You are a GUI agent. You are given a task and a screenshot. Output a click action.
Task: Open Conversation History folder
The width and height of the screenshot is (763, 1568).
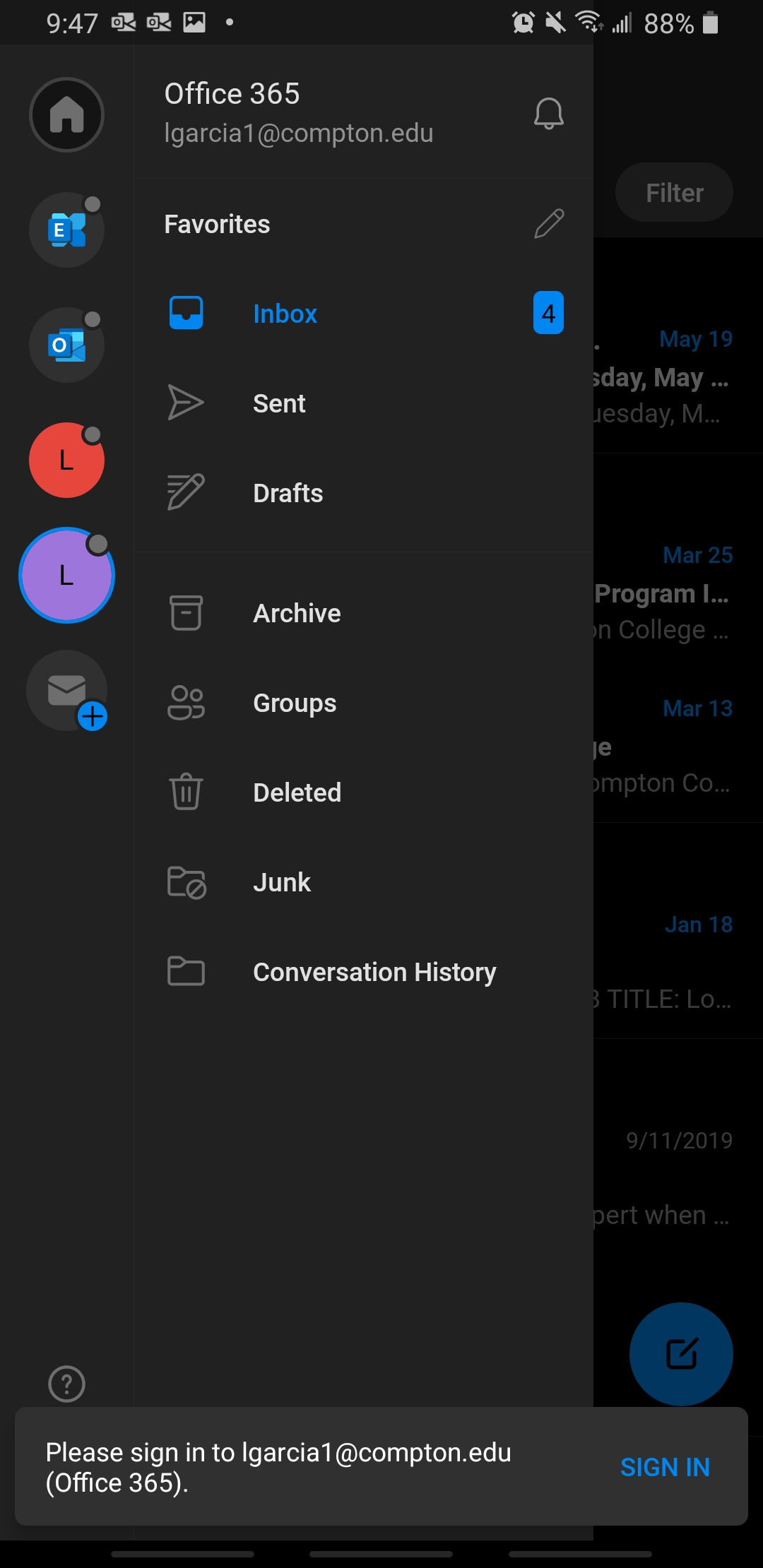[x=374, y=971]
